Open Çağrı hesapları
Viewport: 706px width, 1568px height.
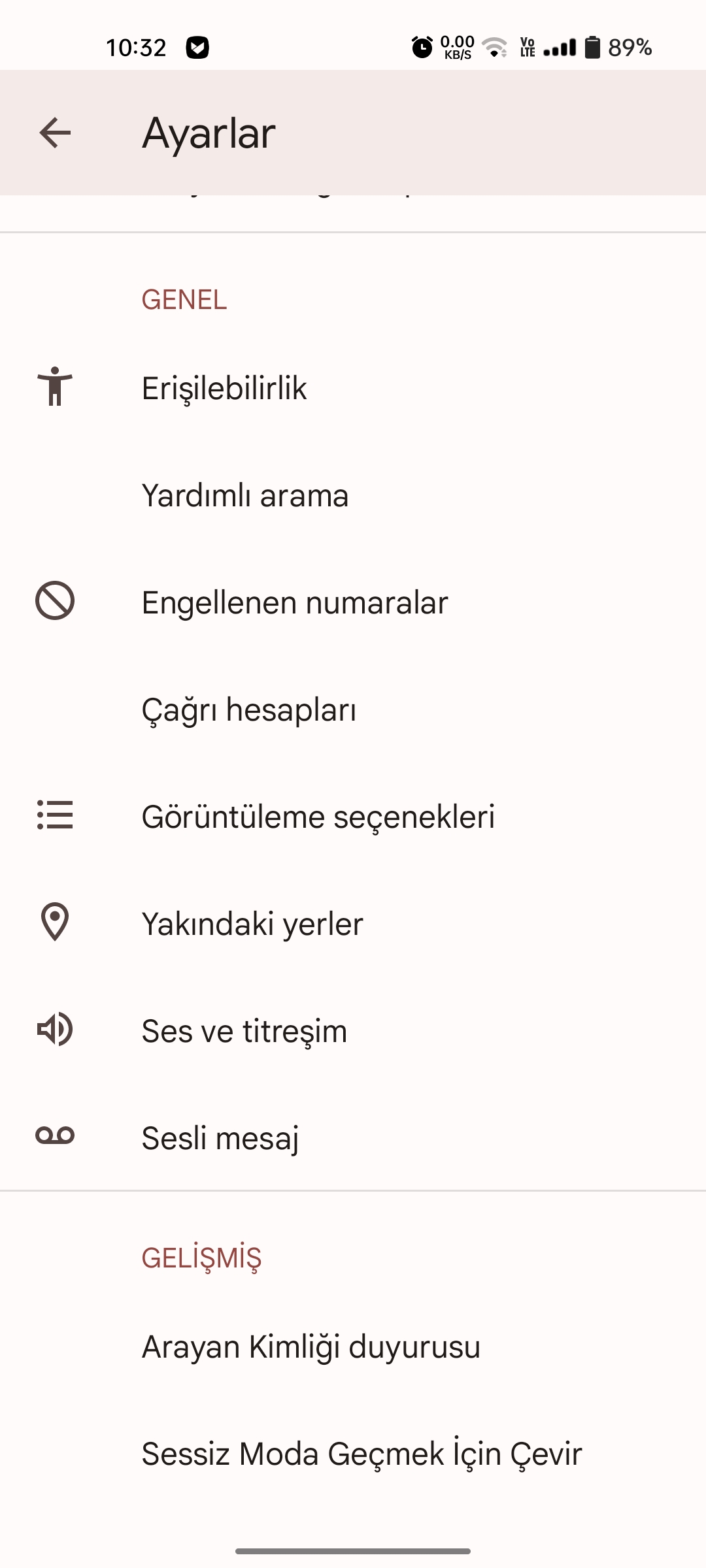click(353, 710)
